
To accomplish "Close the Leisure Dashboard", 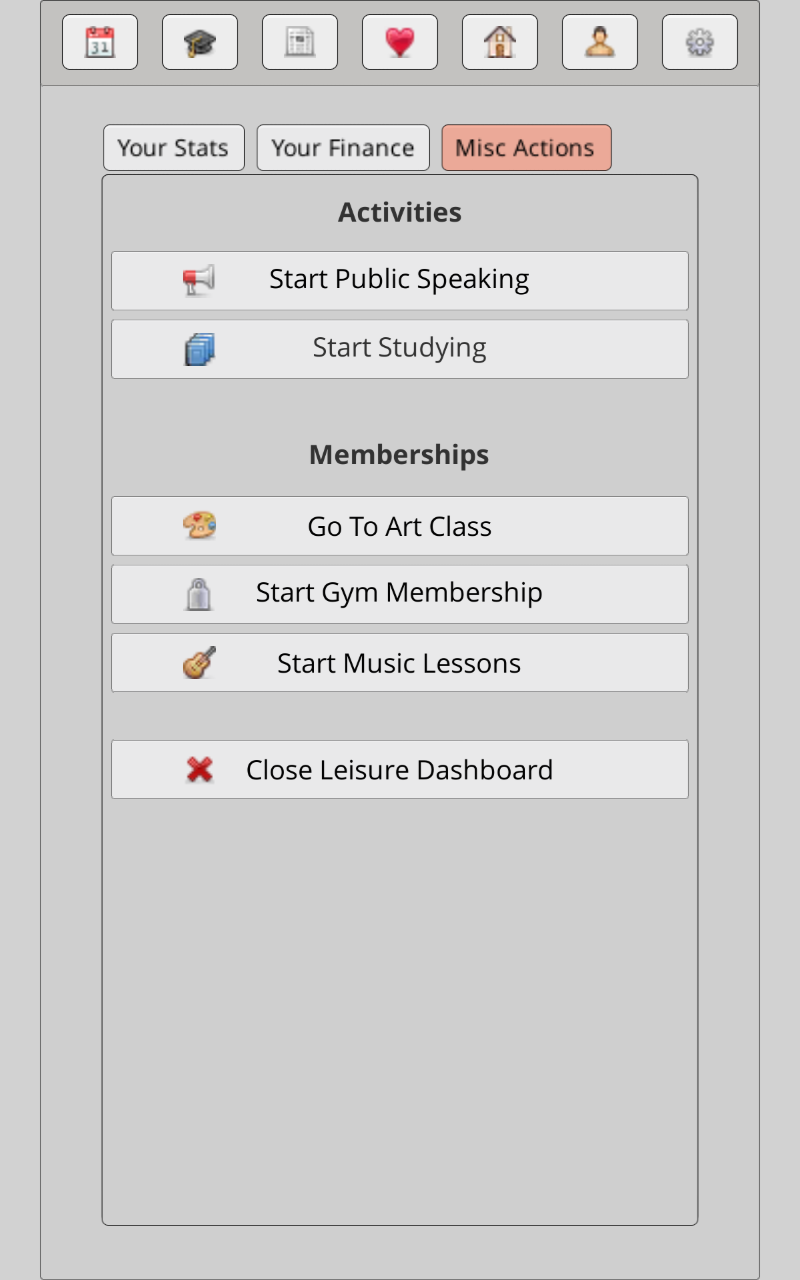I will [400, 769].
